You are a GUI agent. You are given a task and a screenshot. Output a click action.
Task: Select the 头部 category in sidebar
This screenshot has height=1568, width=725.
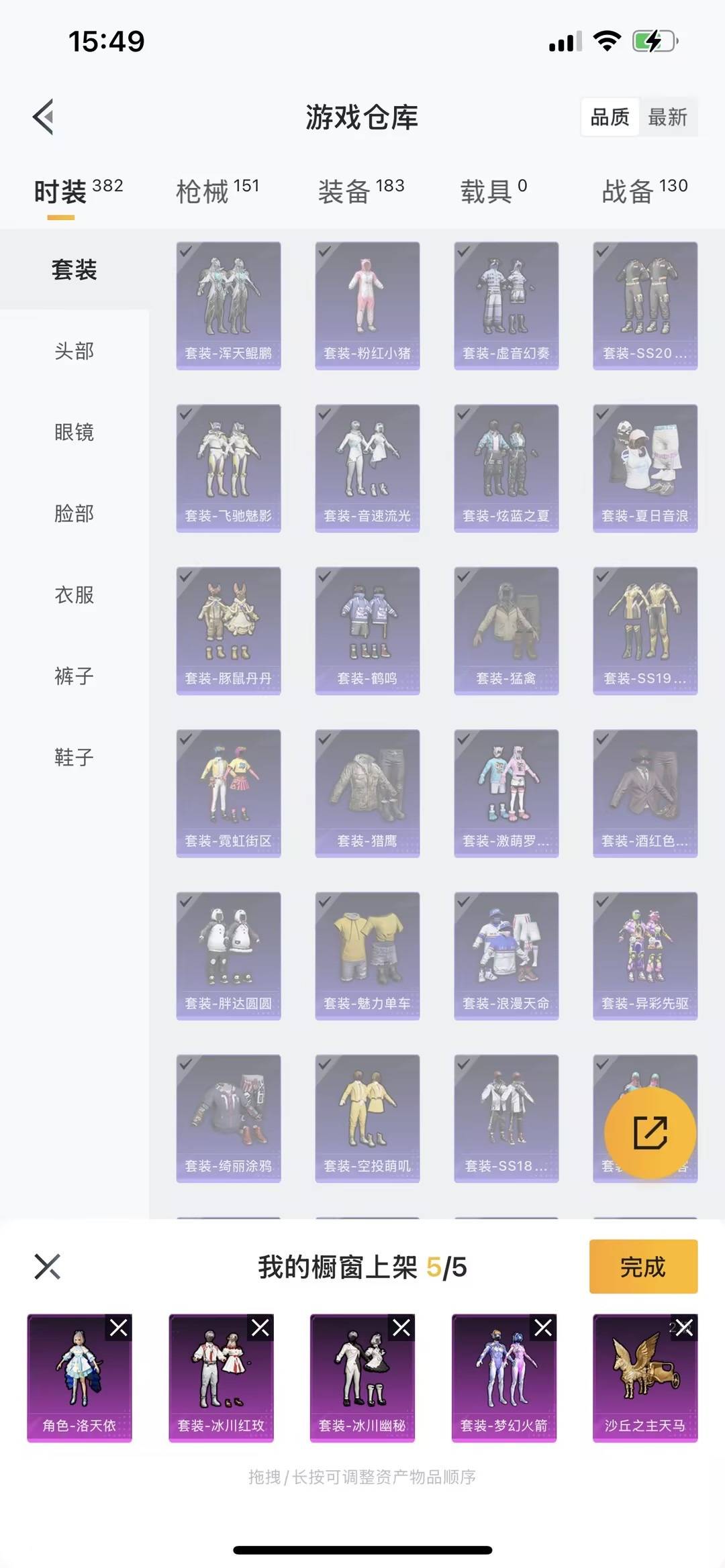click(x=74, y=351)
